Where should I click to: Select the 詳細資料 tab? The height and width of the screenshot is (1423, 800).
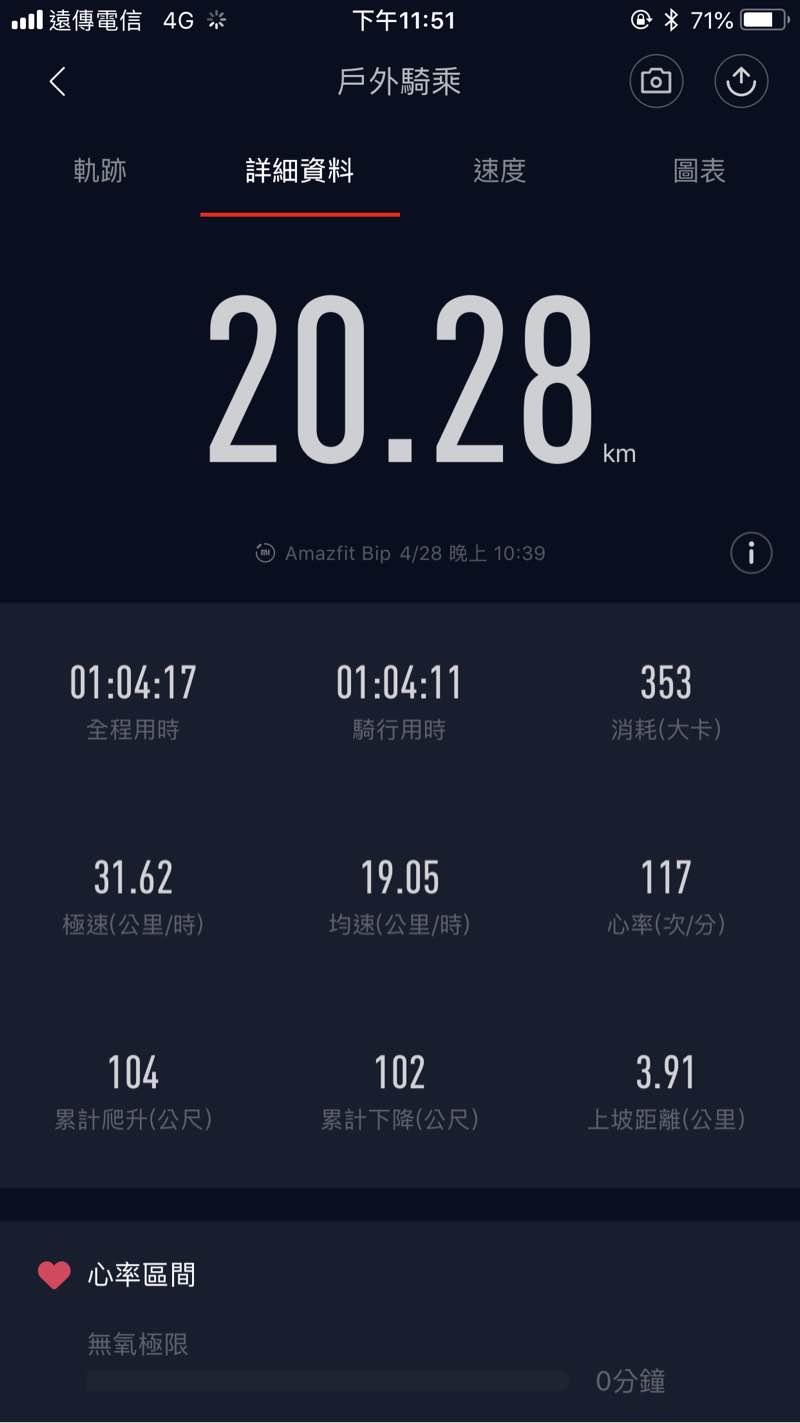[300, 171]
